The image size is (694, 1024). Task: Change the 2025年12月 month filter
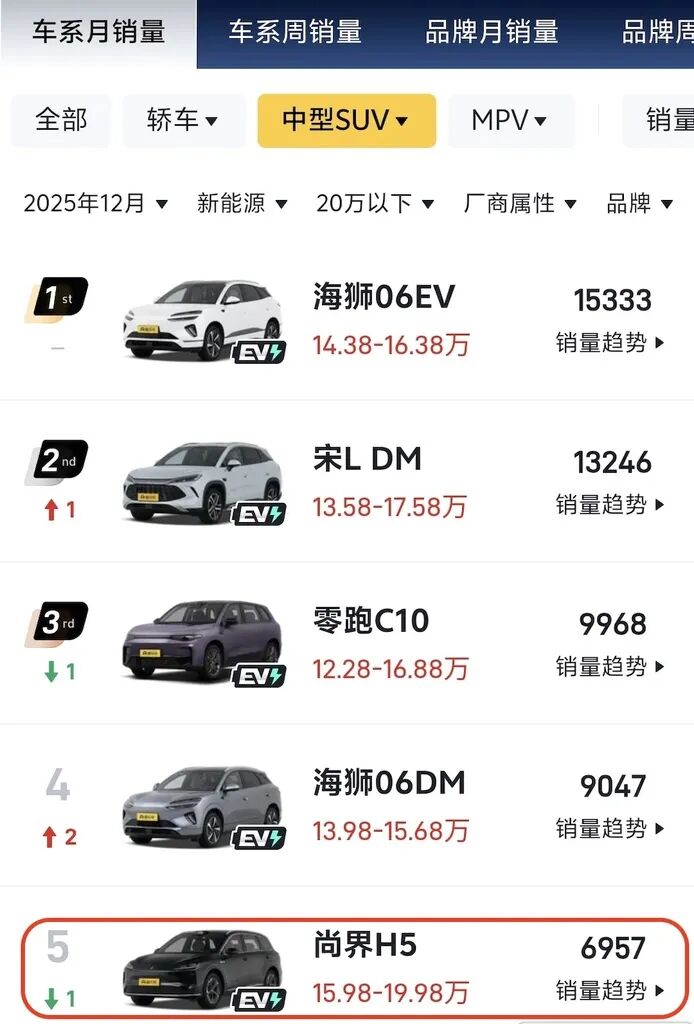tap(96, 204)
